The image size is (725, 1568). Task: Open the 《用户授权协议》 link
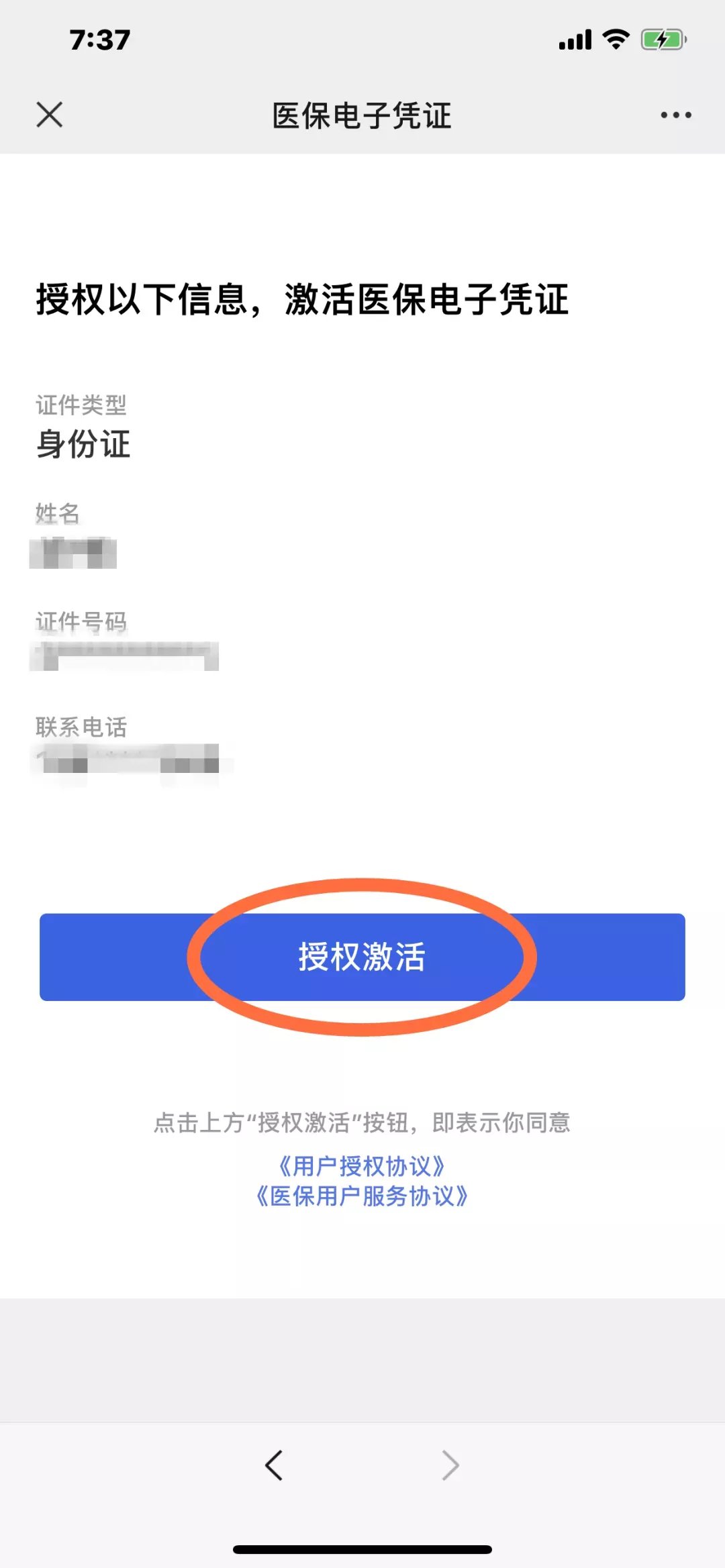click(x=362, y=1166)
